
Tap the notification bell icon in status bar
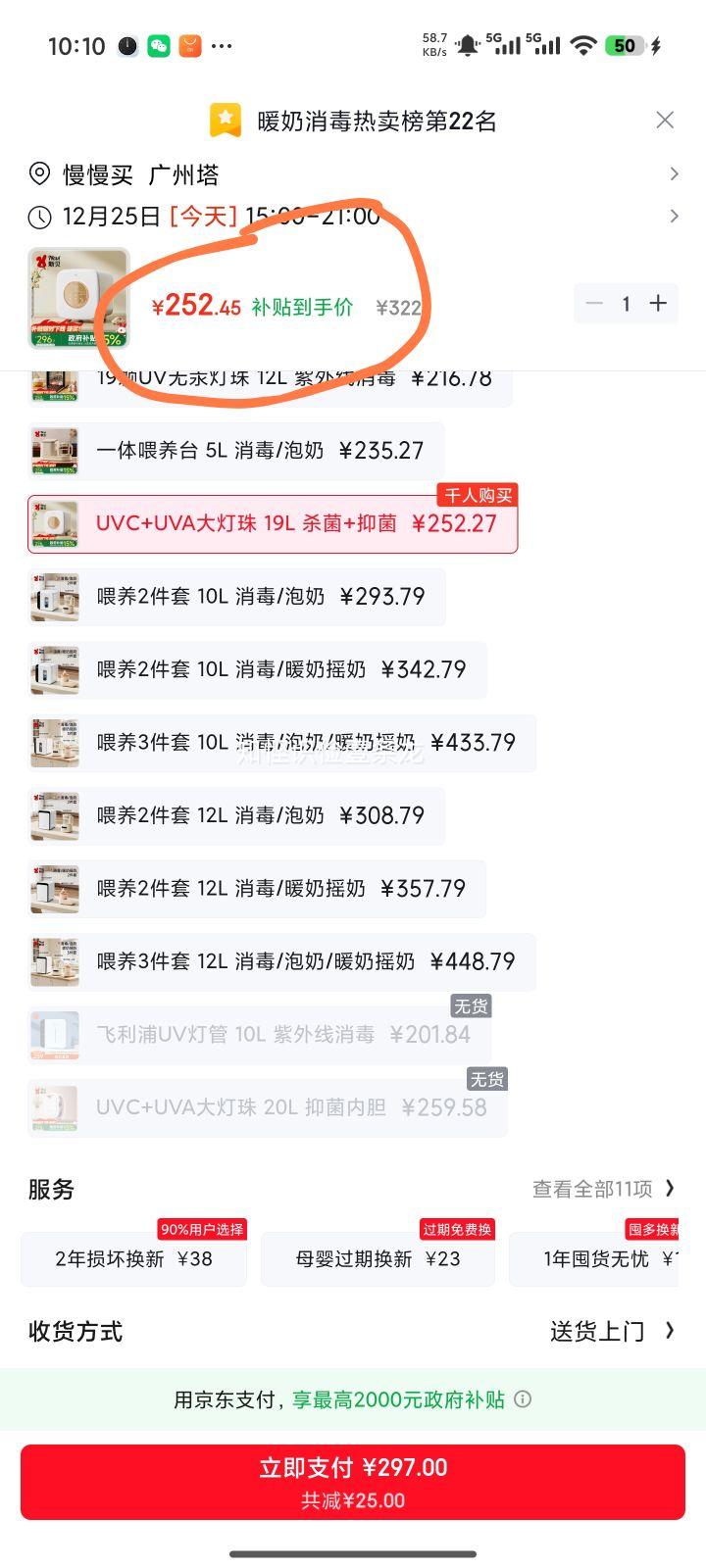(x=467, y=44)
